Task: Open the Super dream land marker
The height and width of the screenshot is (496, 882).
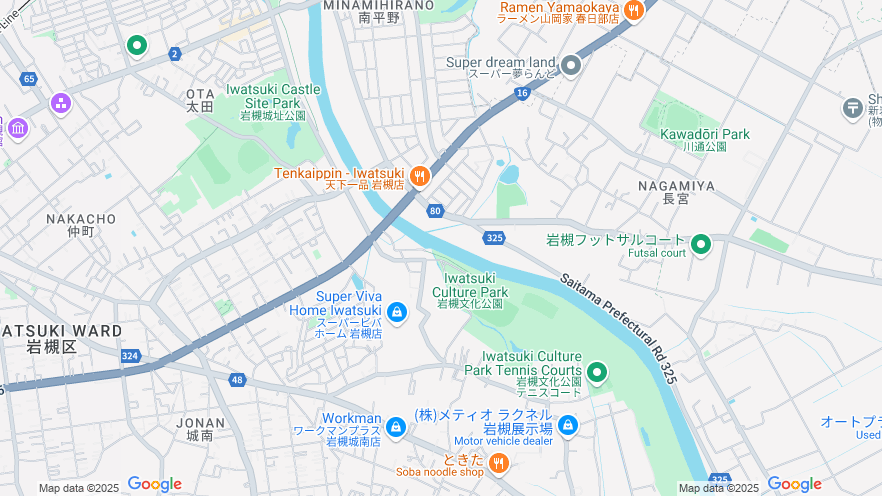Action: tap(571, 66)
